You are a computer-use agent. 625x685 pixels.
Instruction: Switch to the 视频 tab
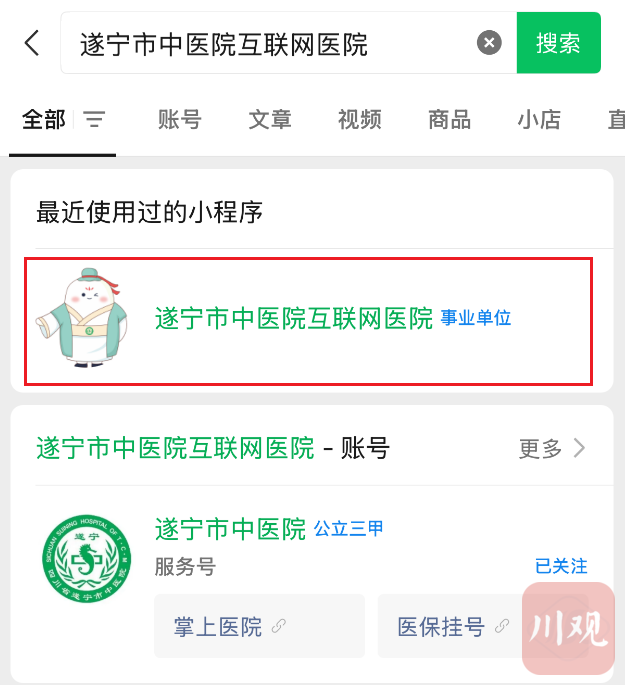coord(360,120)
